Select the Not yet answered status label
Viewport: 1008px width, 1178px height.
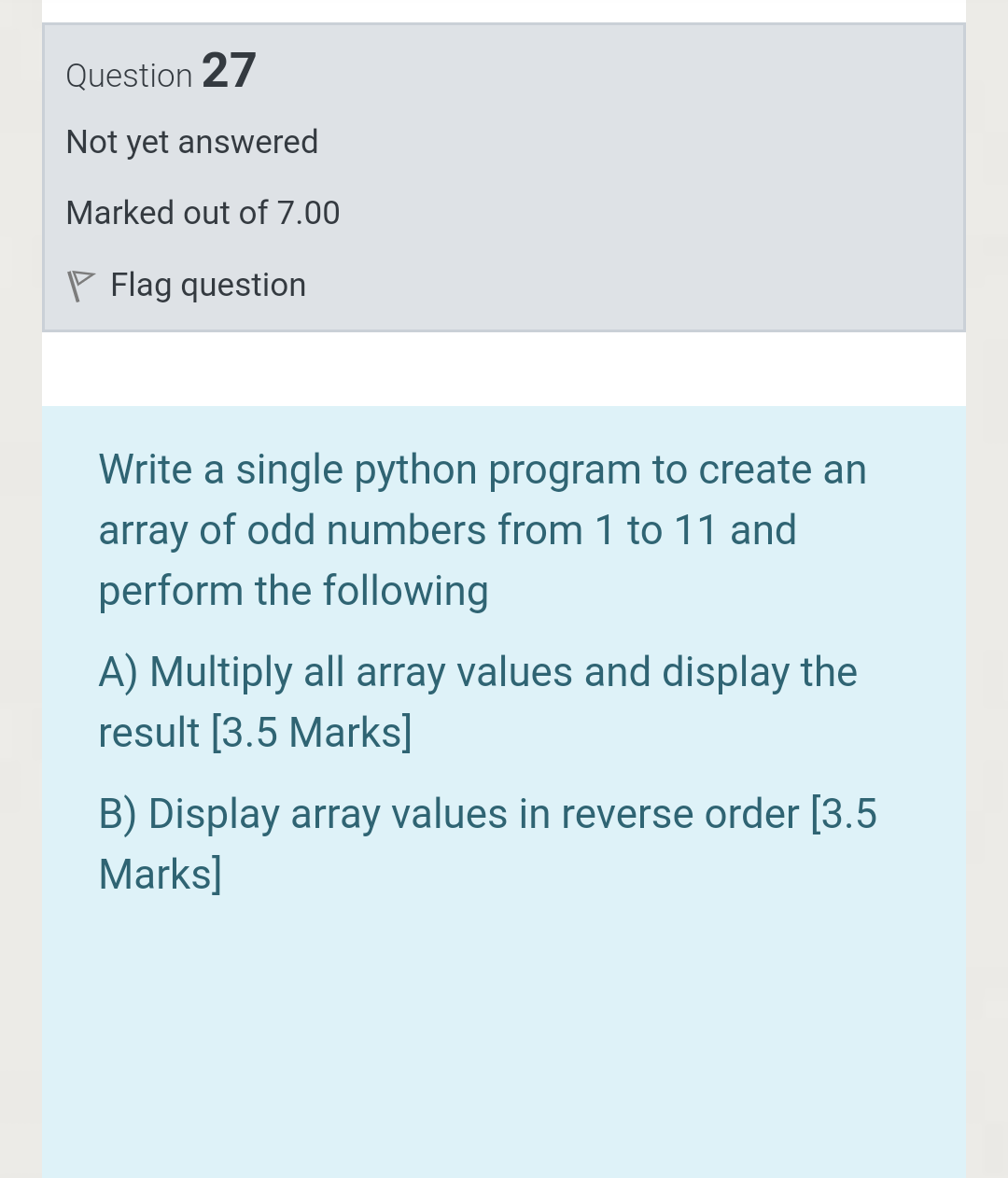pos(191,142)
